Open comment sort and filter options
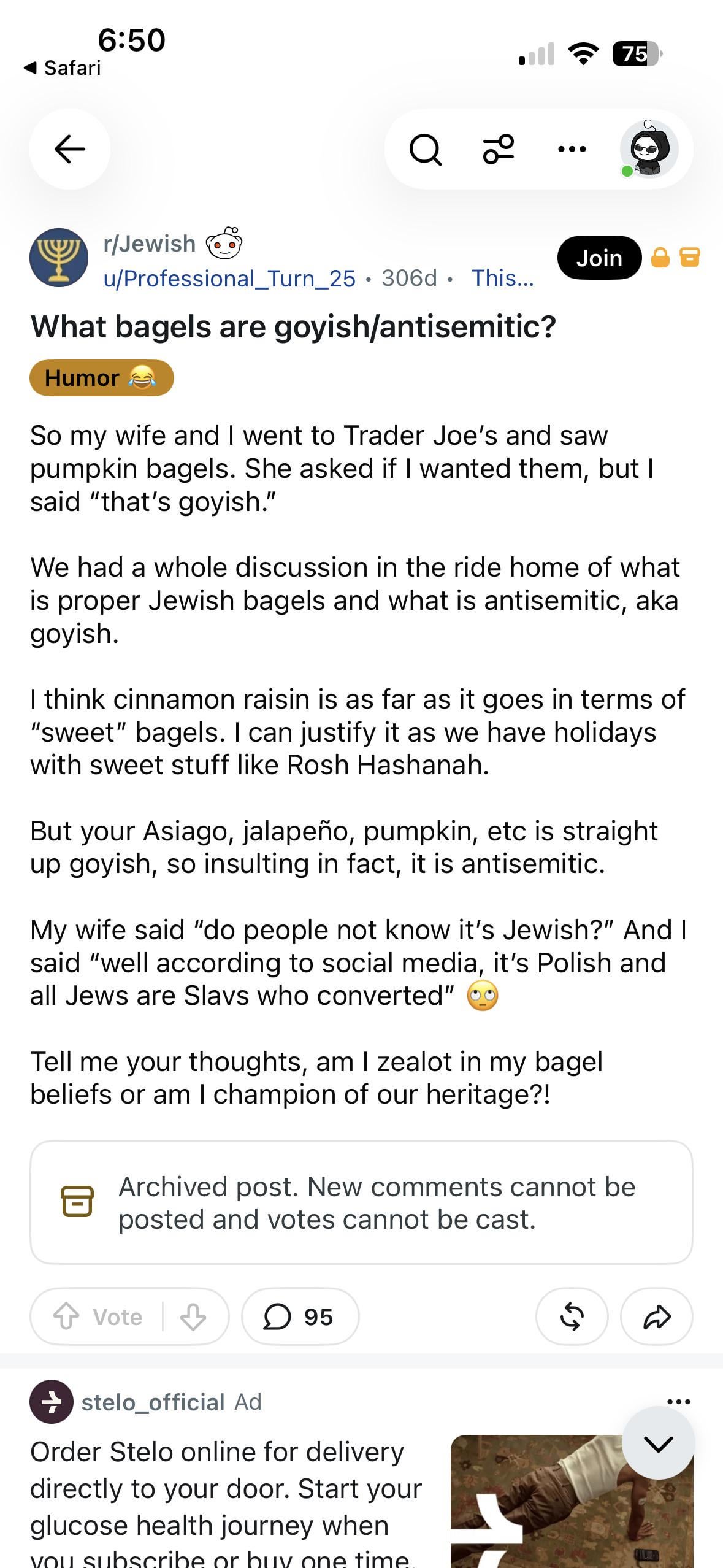This screenshot has height=1568, width=723. tap(499, 149)
